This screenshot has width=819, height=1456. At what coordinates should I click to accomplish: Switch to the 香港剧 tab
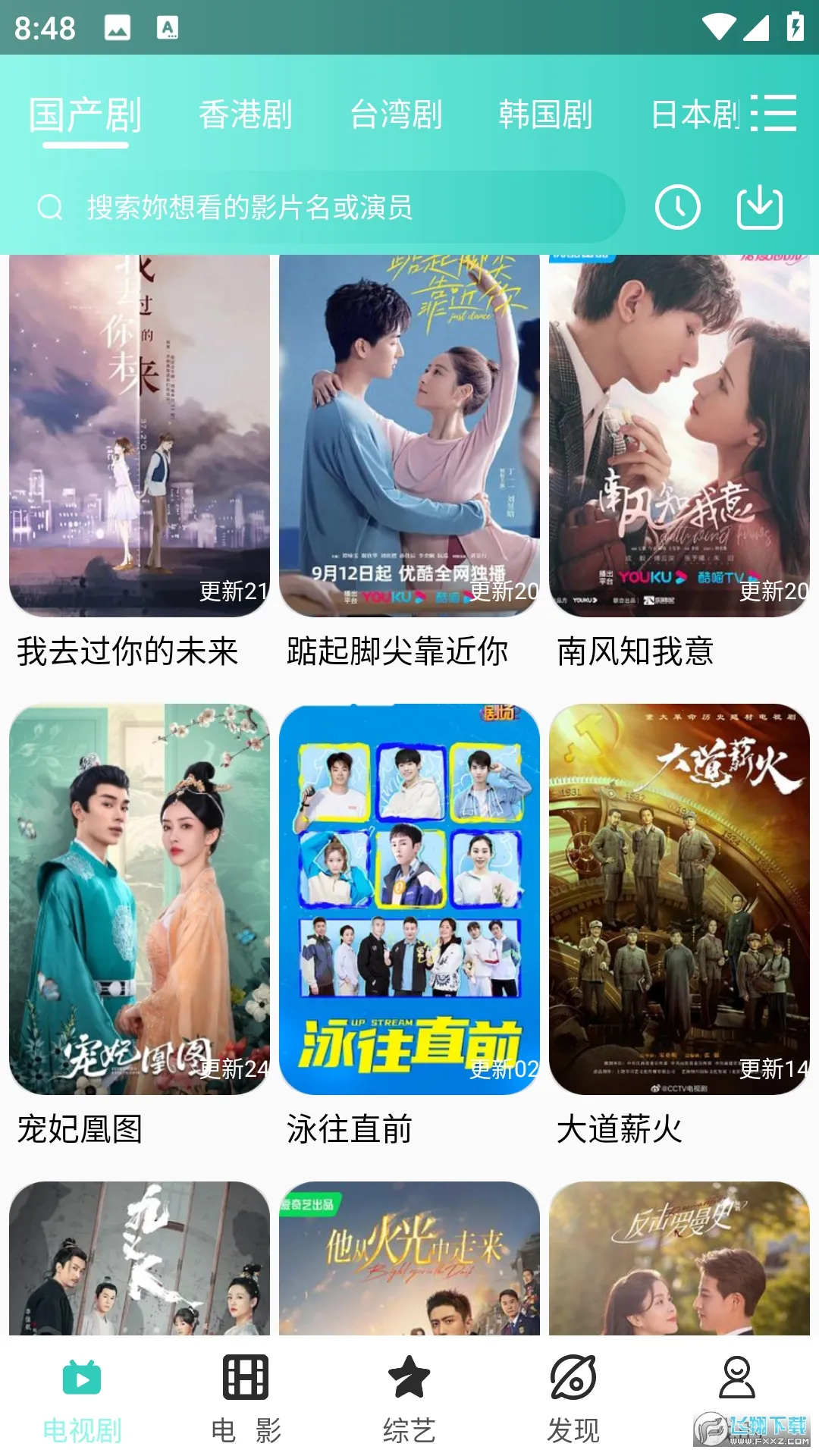click(245, 115)
